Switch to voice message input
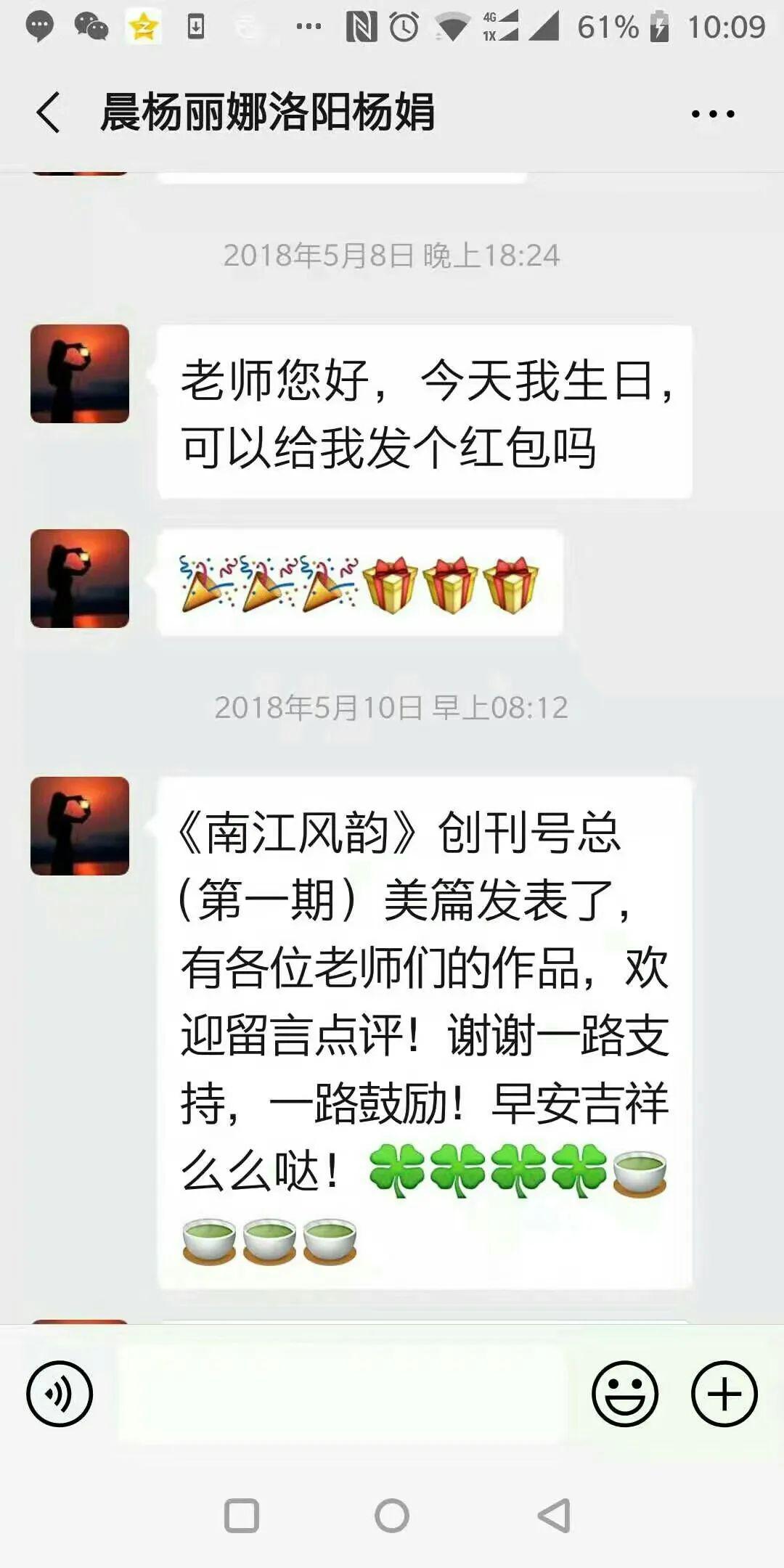Viewport: 784px width, 1568px height. point(60,1393)
